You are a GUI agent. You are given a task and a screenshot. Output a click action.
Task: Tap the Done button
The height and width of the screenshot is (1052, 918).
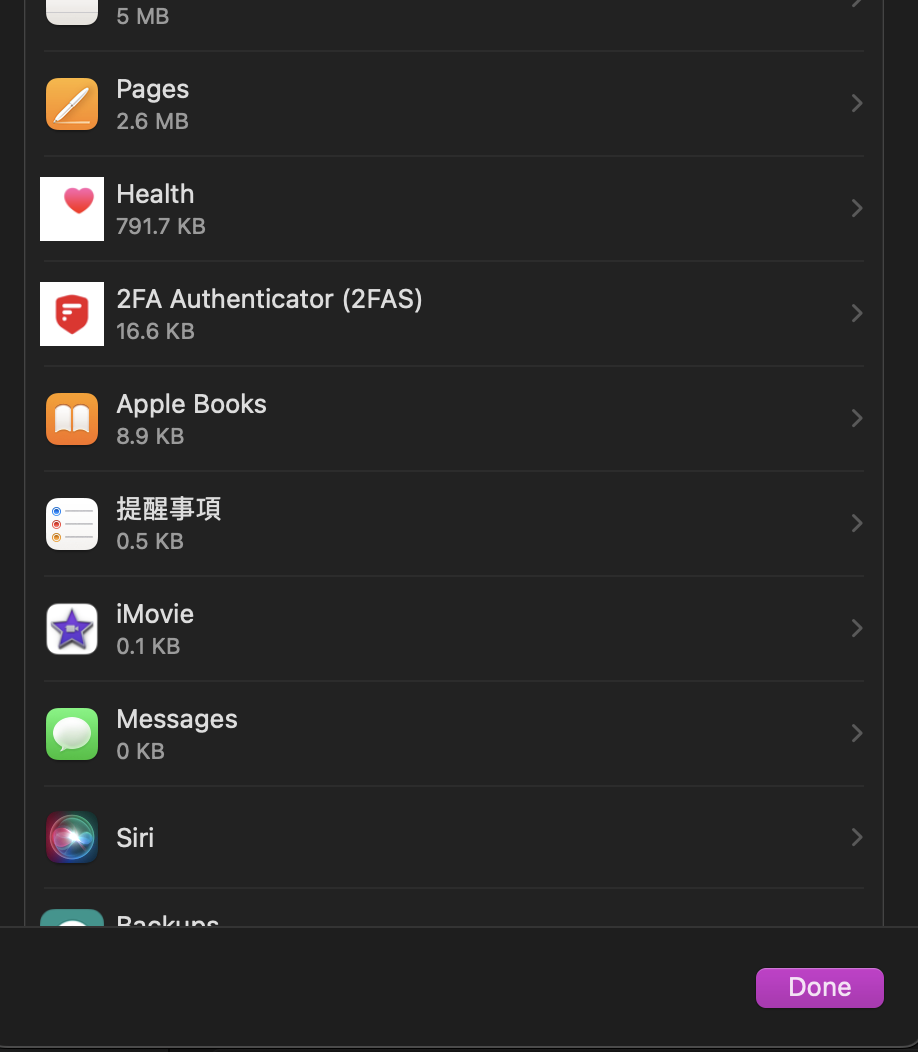pos(819,987)
